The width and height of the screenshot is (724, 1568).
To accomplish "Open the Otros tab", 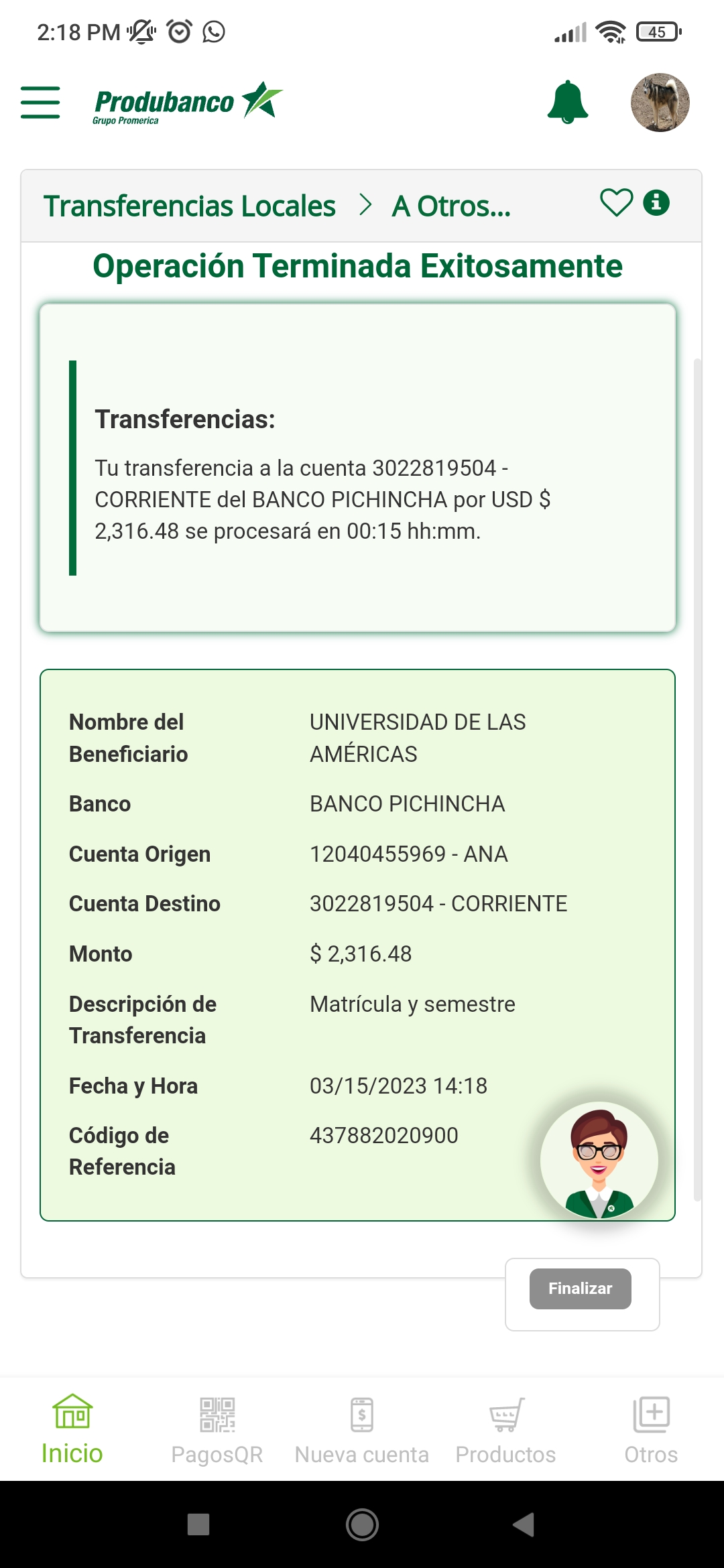I will point(651,1429).
